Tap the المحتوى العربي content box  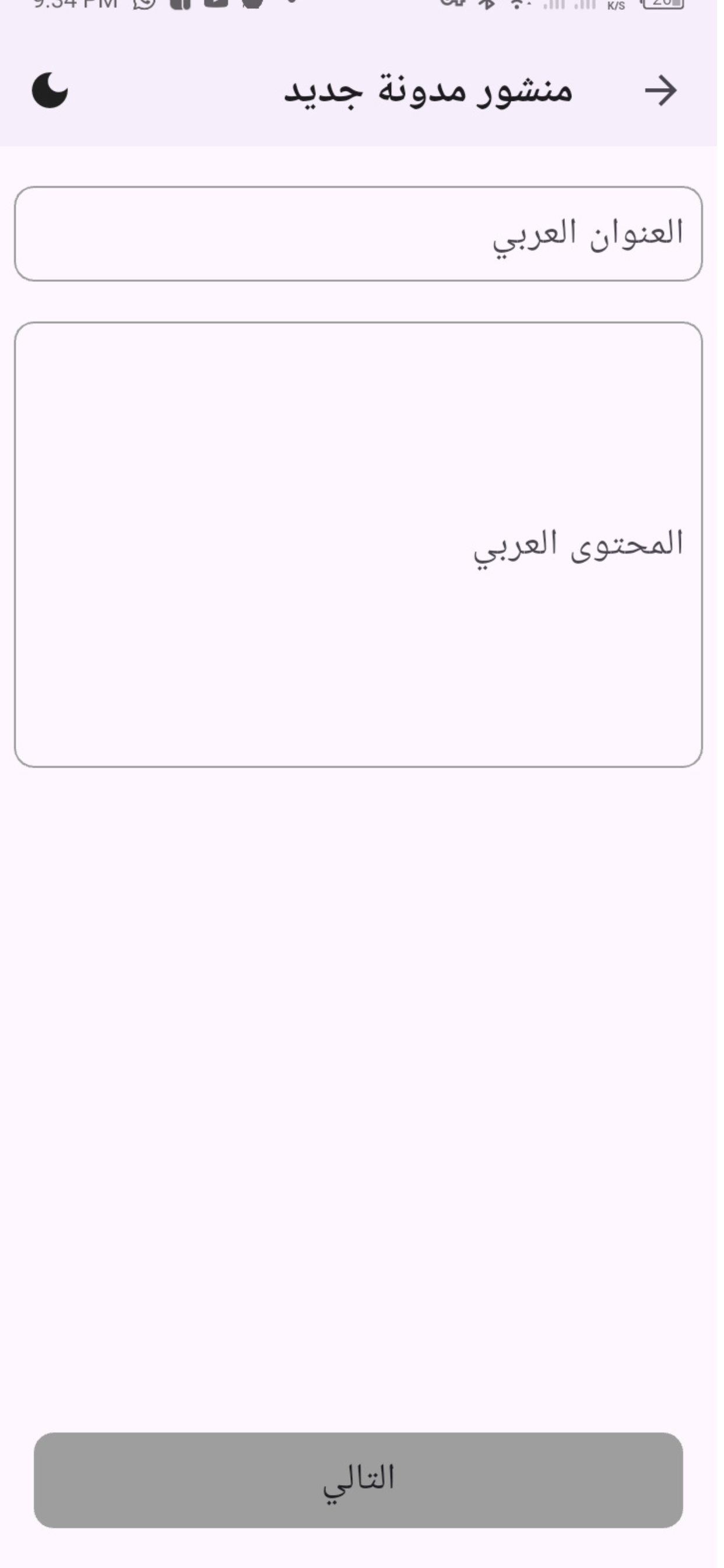pyautogui.click(x=359, y=545)
